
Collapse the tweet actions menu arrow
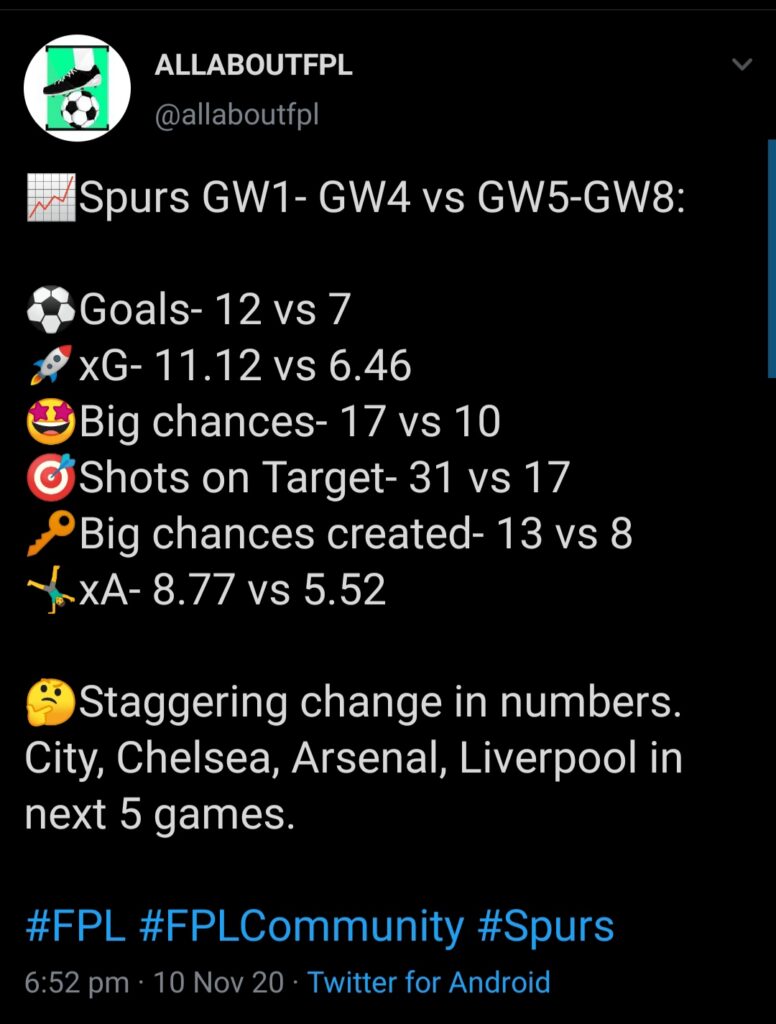741,62
